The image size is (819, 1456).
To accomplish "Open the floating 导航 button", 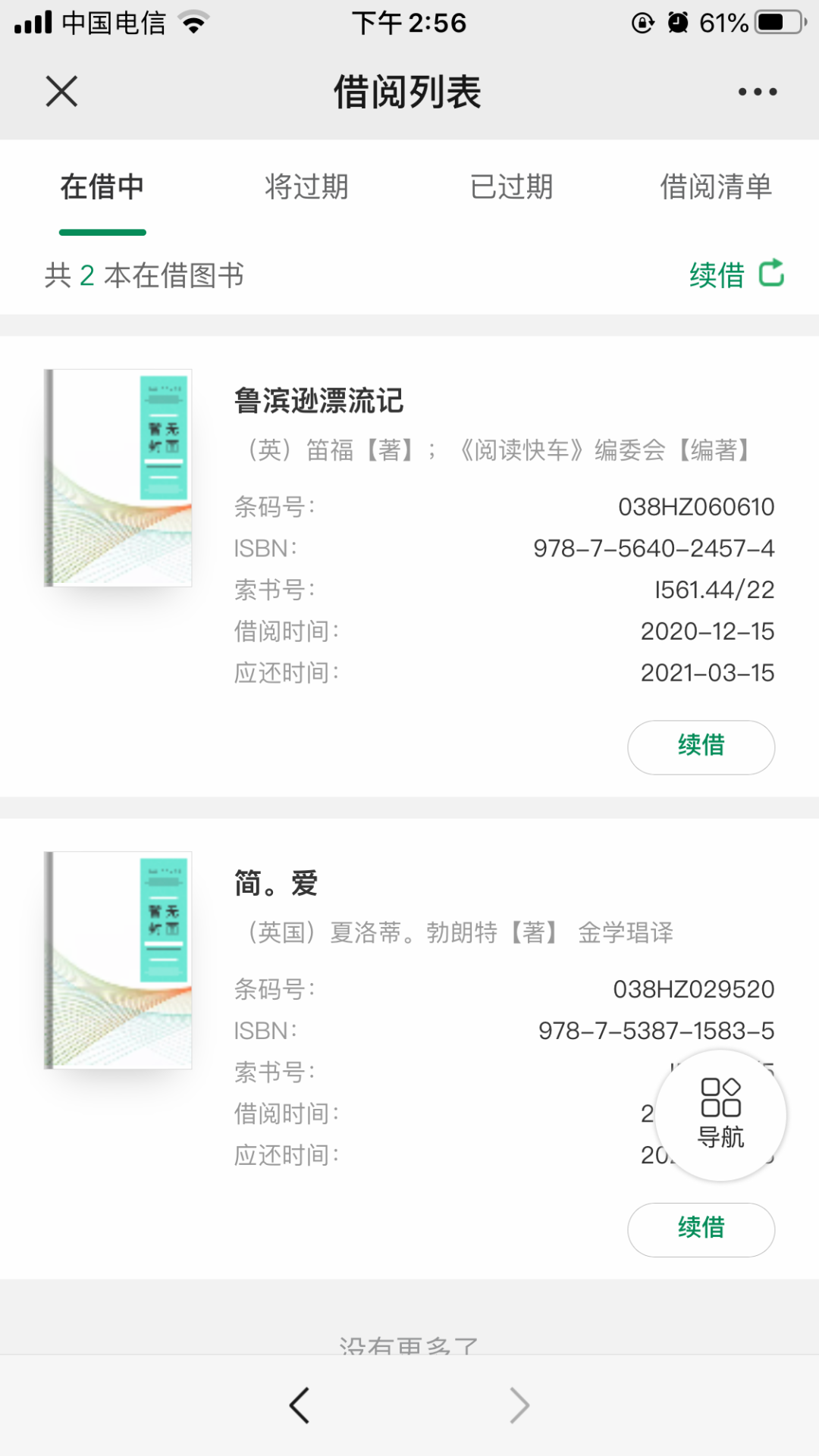I will pyautogui.click(x=720, y=1115).
